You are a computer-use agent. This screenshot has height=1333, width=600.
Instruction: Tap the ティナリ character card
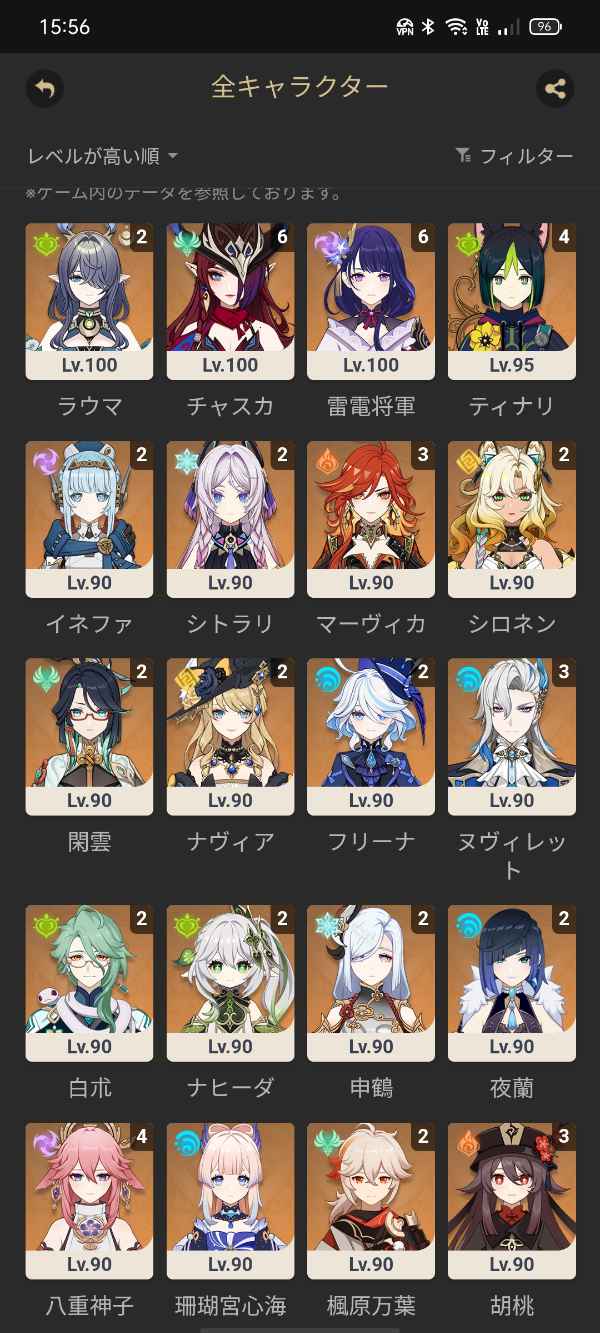pos(512,301)
